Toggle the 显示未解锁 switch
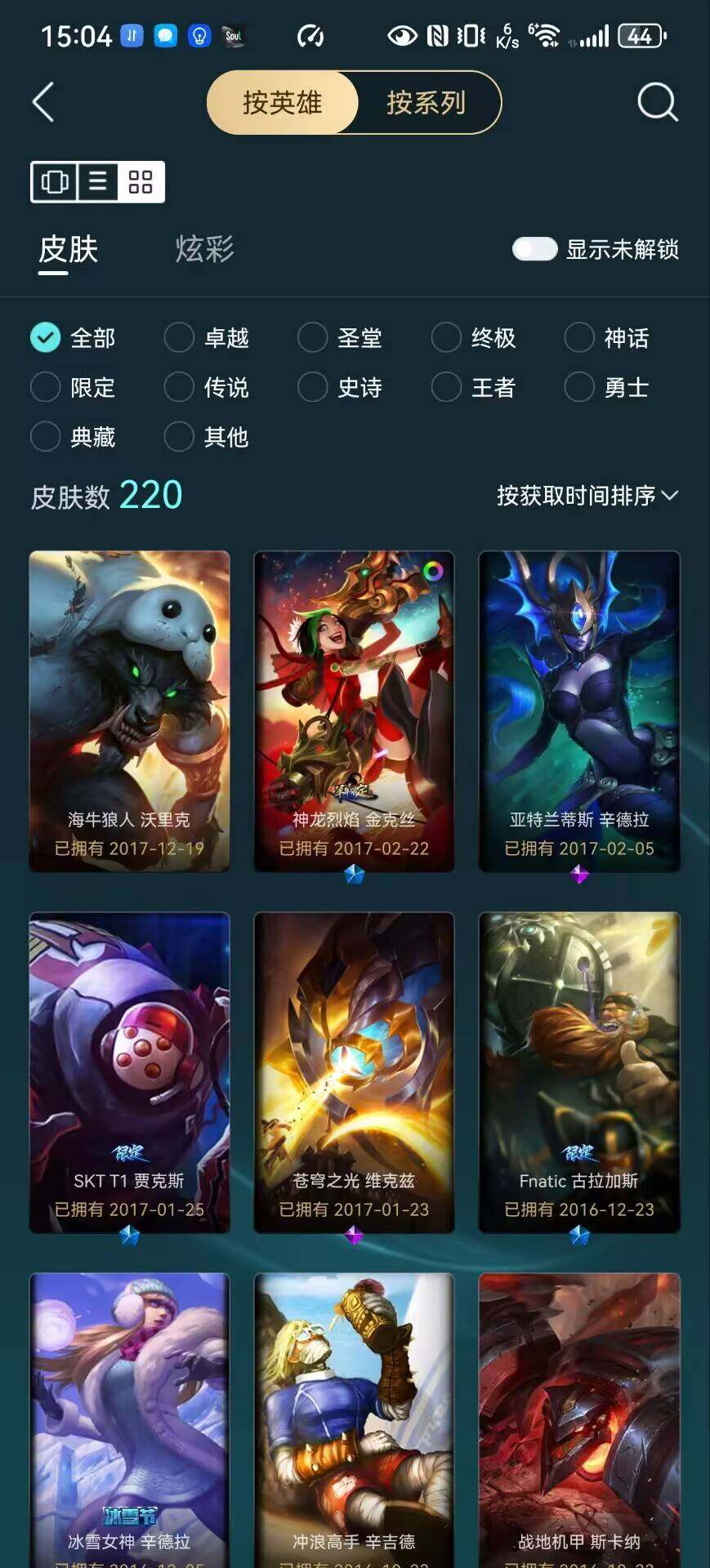This screenshot has width=710, height=1568. click(534, 249)
